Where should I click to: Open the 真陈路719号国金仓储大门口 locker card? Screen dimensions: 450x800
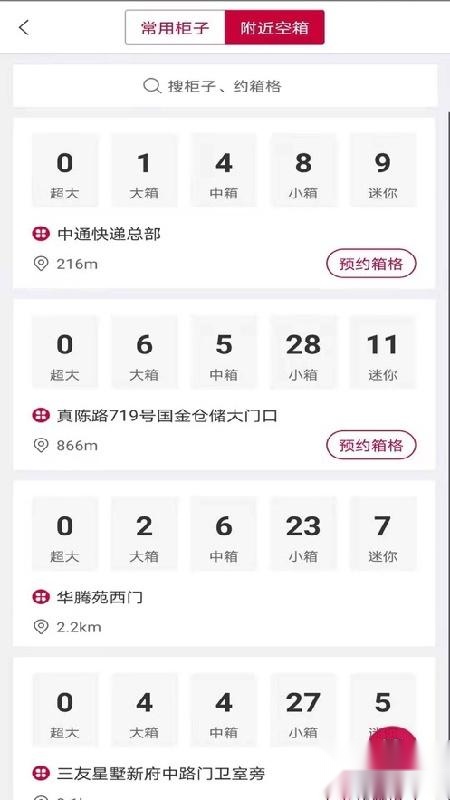[224, 385]
